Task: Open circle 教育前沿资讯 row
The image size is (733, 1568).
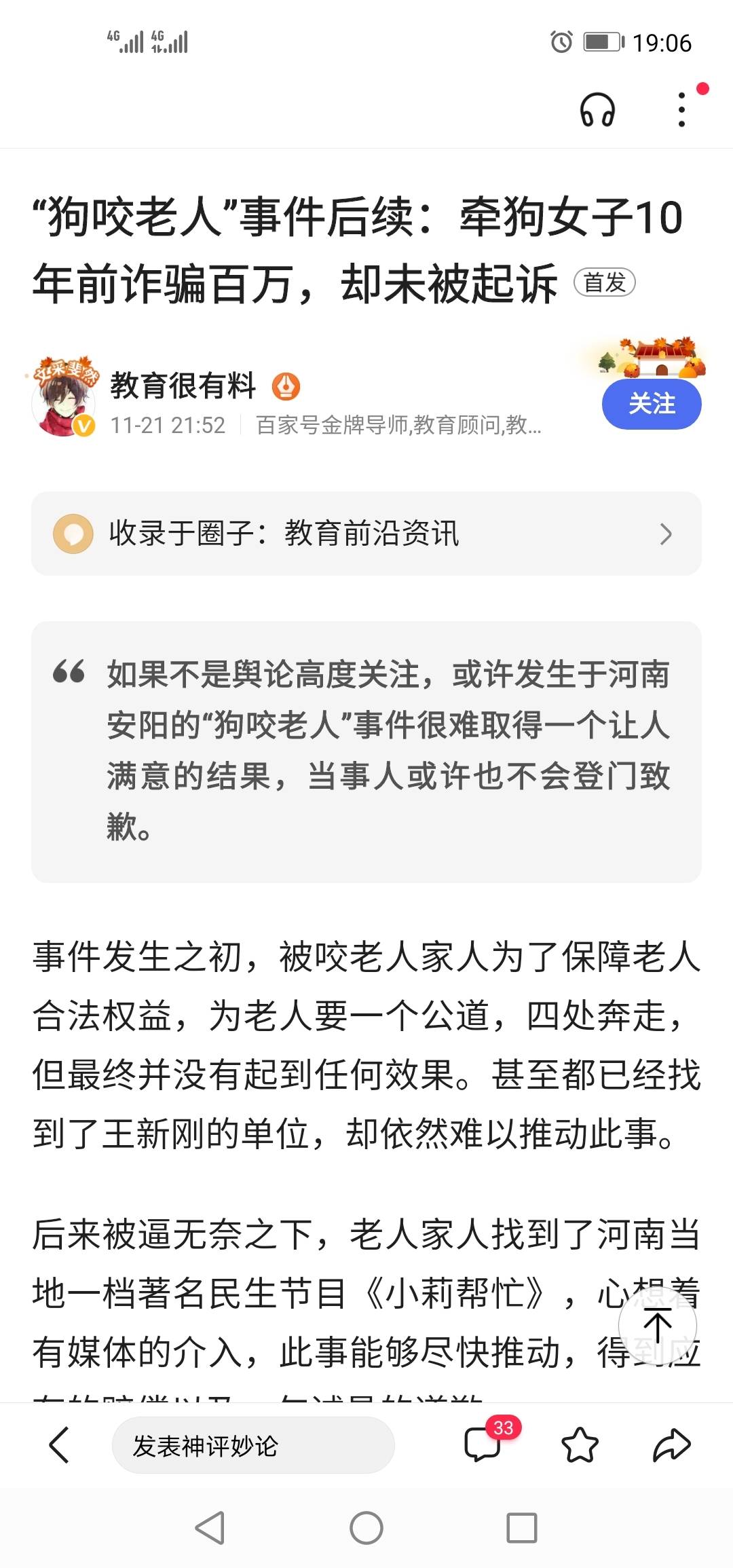Action: pyautogui.click(x=366, y=534)
